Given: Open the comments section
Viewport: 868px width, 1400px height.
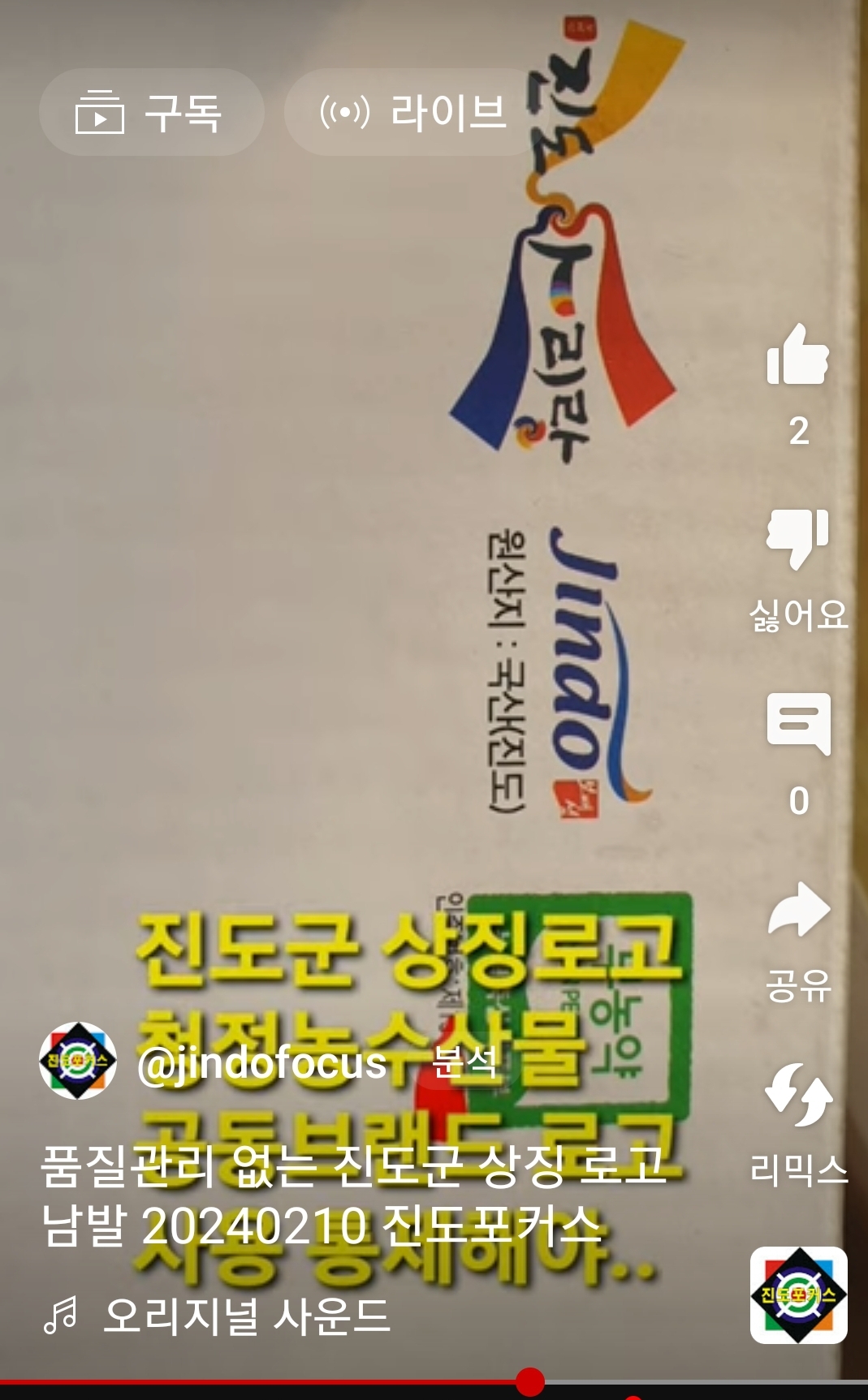Looking at the screenshot, I should point(797,724).
